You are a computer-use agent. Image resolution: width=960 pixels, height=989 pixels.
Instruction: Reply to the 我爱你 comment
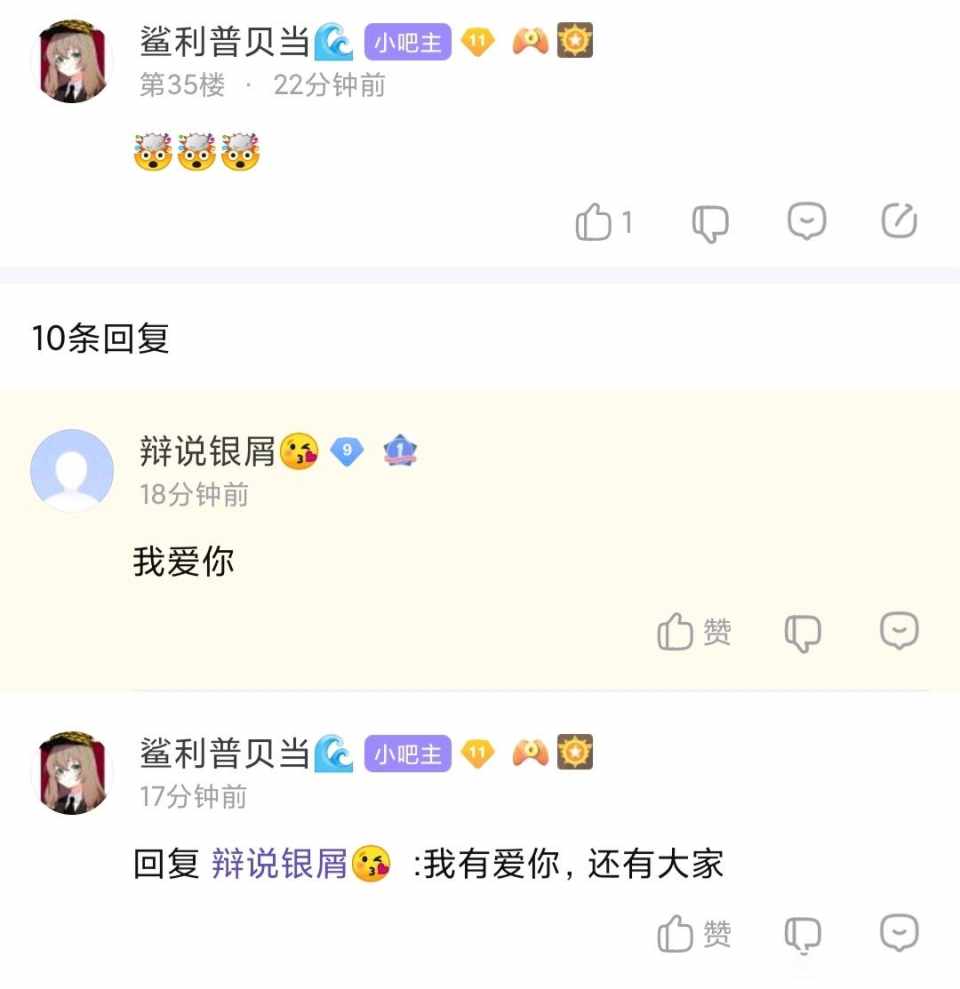(898, 631)
